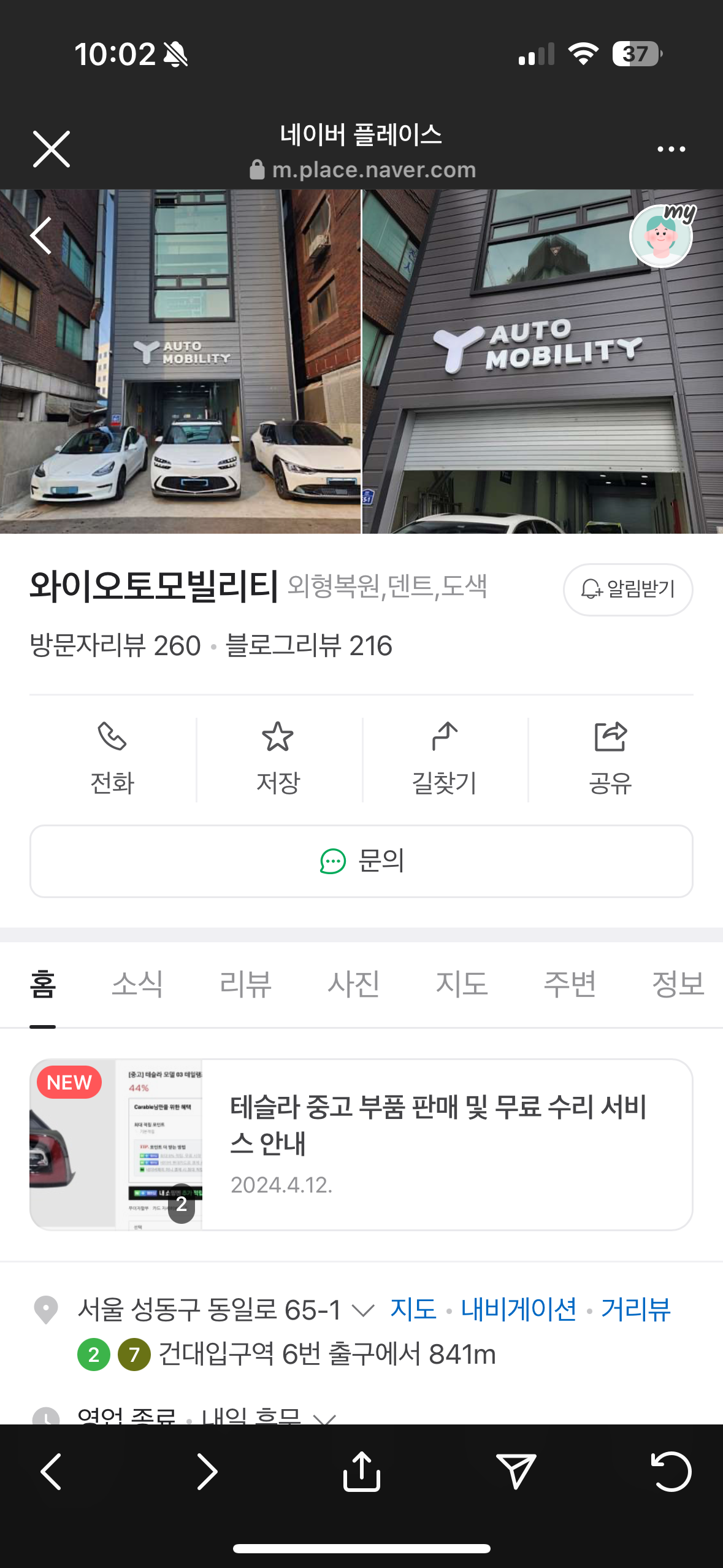The height and width of the screenshot is (1568, 723).
Task: Save this place with 저장
Action: pyautogui.click(x=278, y=759)
